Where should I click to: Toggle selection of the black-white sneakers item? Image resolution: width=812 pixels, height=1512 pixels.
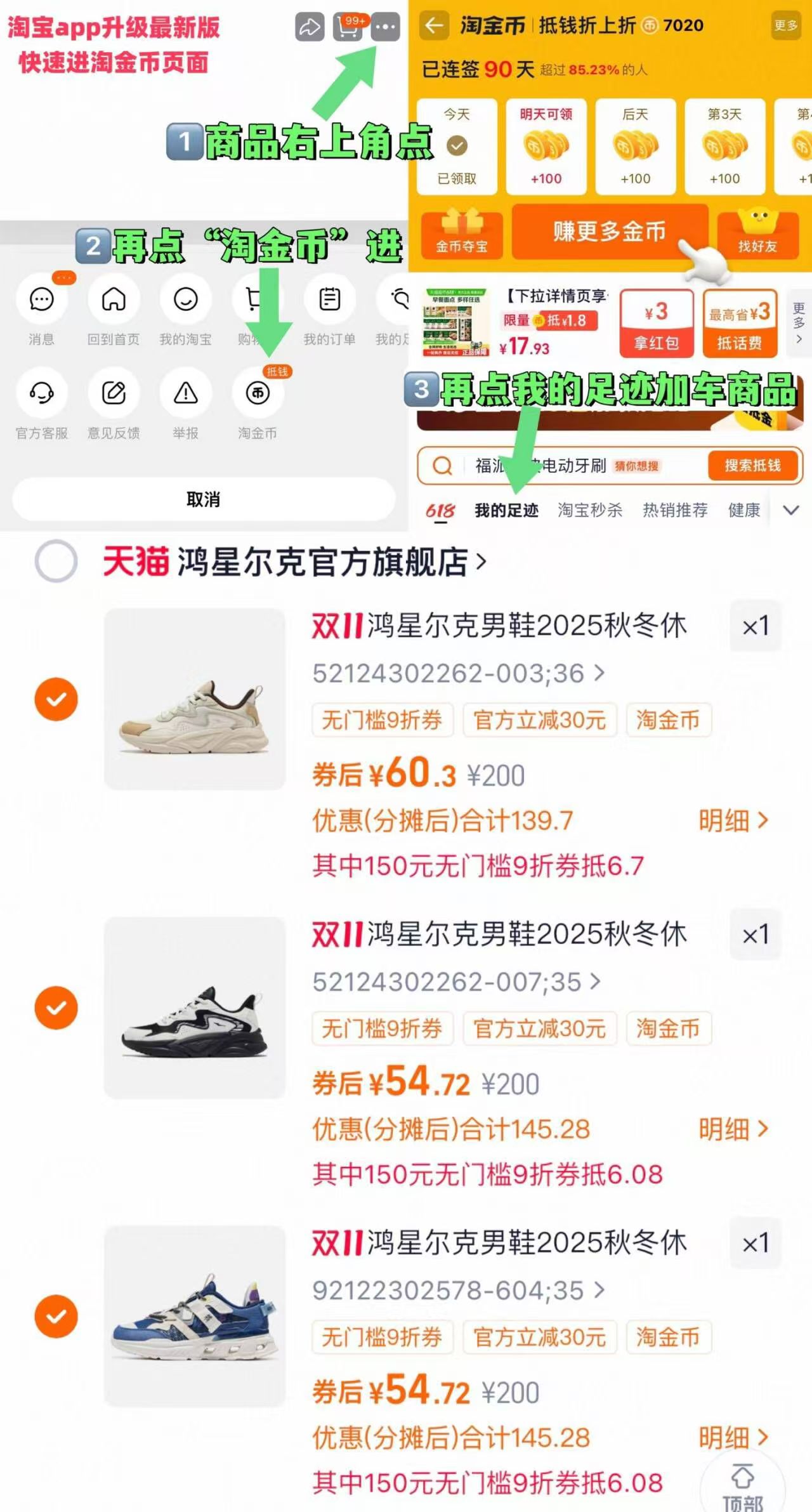point(56,1007)
